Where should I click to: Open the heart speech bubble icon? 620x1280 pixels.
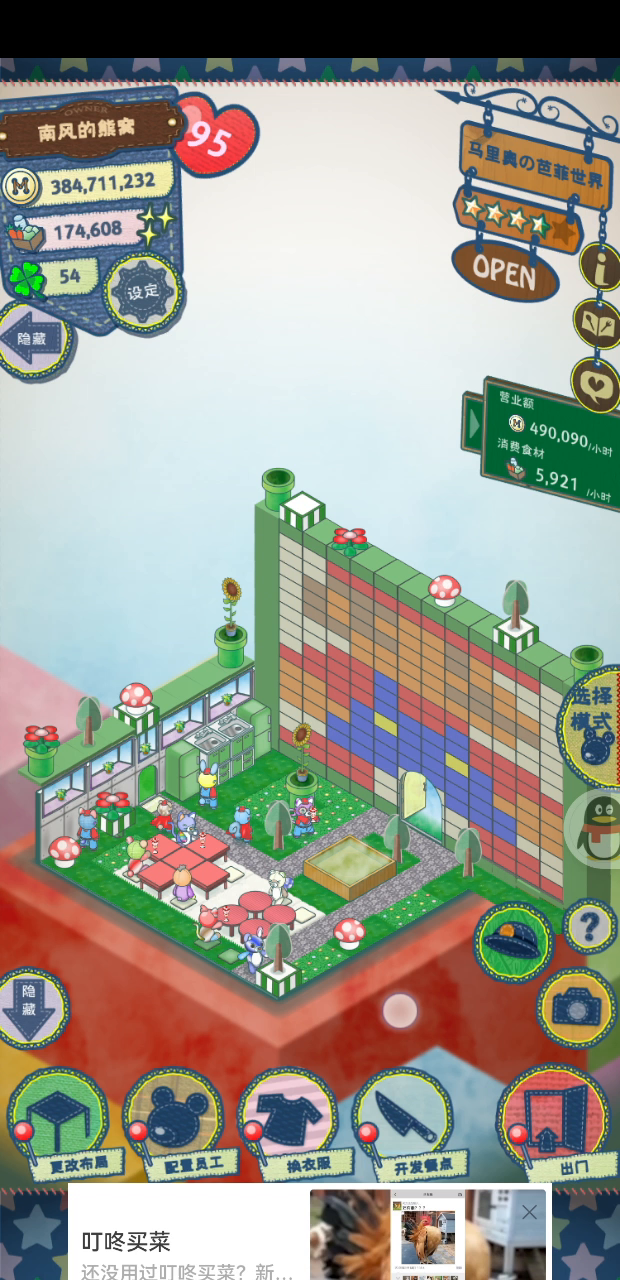(x=596, y=384)
